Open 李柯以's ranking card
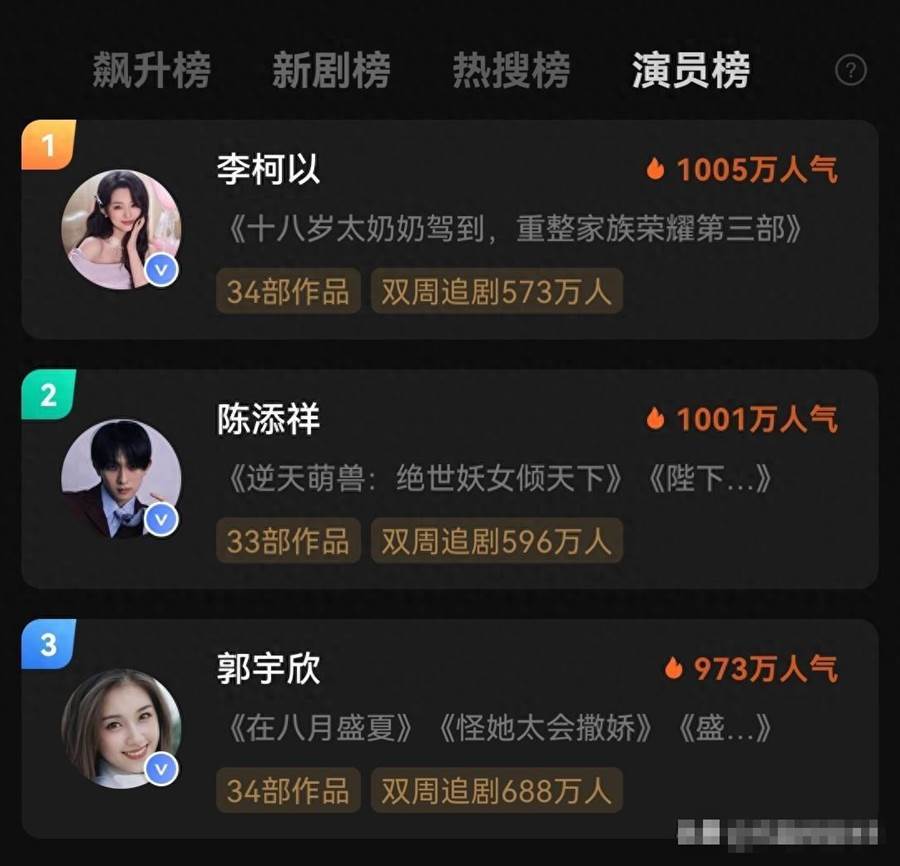This screenshot has width=900, height=866. pos(450,230)
